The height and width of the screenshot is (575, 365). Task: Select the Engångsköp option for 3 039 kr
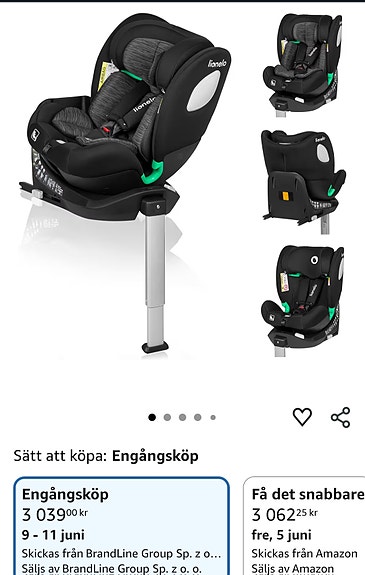click(122, 526)
